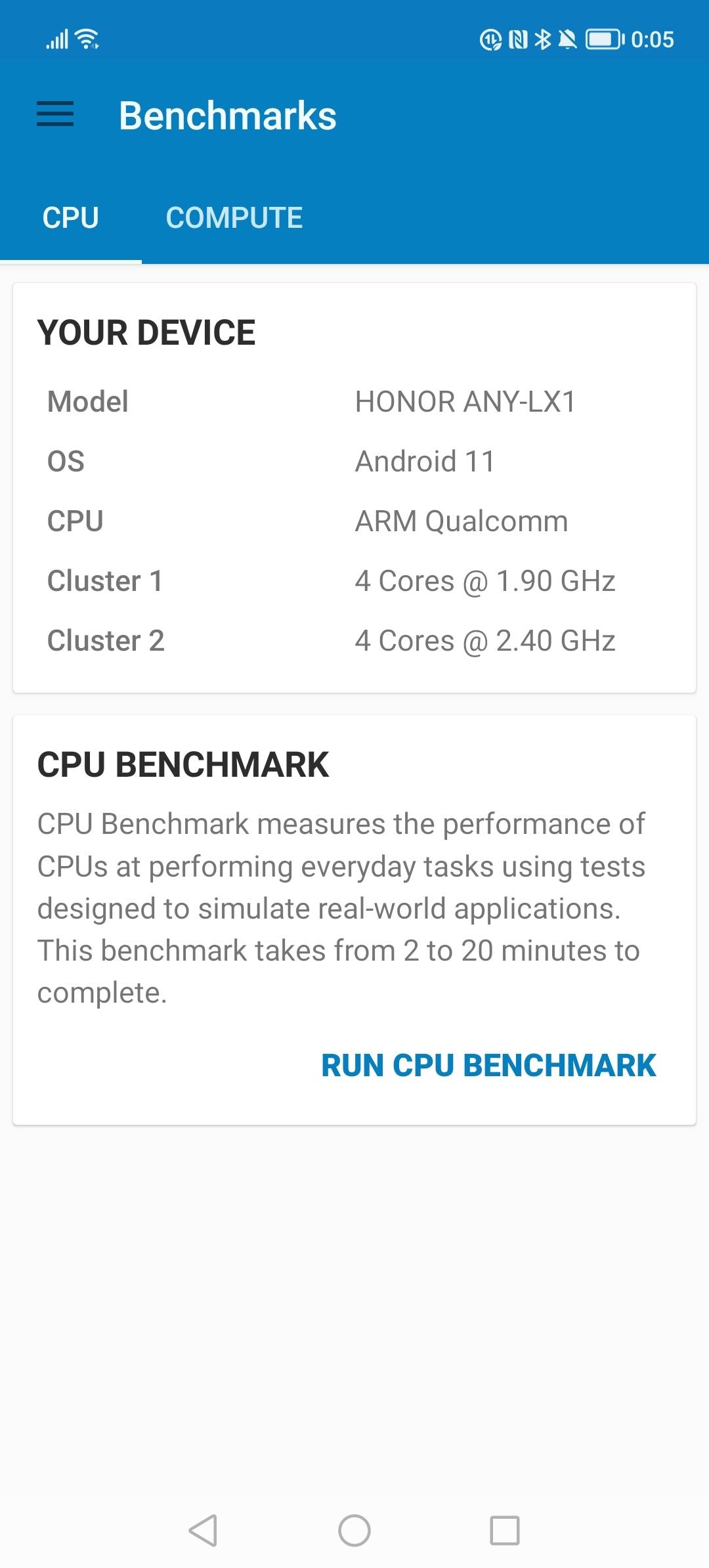Open the hamburger navigation drawer
This screenshot has width=709, height=1568.
tap(55, 114)
